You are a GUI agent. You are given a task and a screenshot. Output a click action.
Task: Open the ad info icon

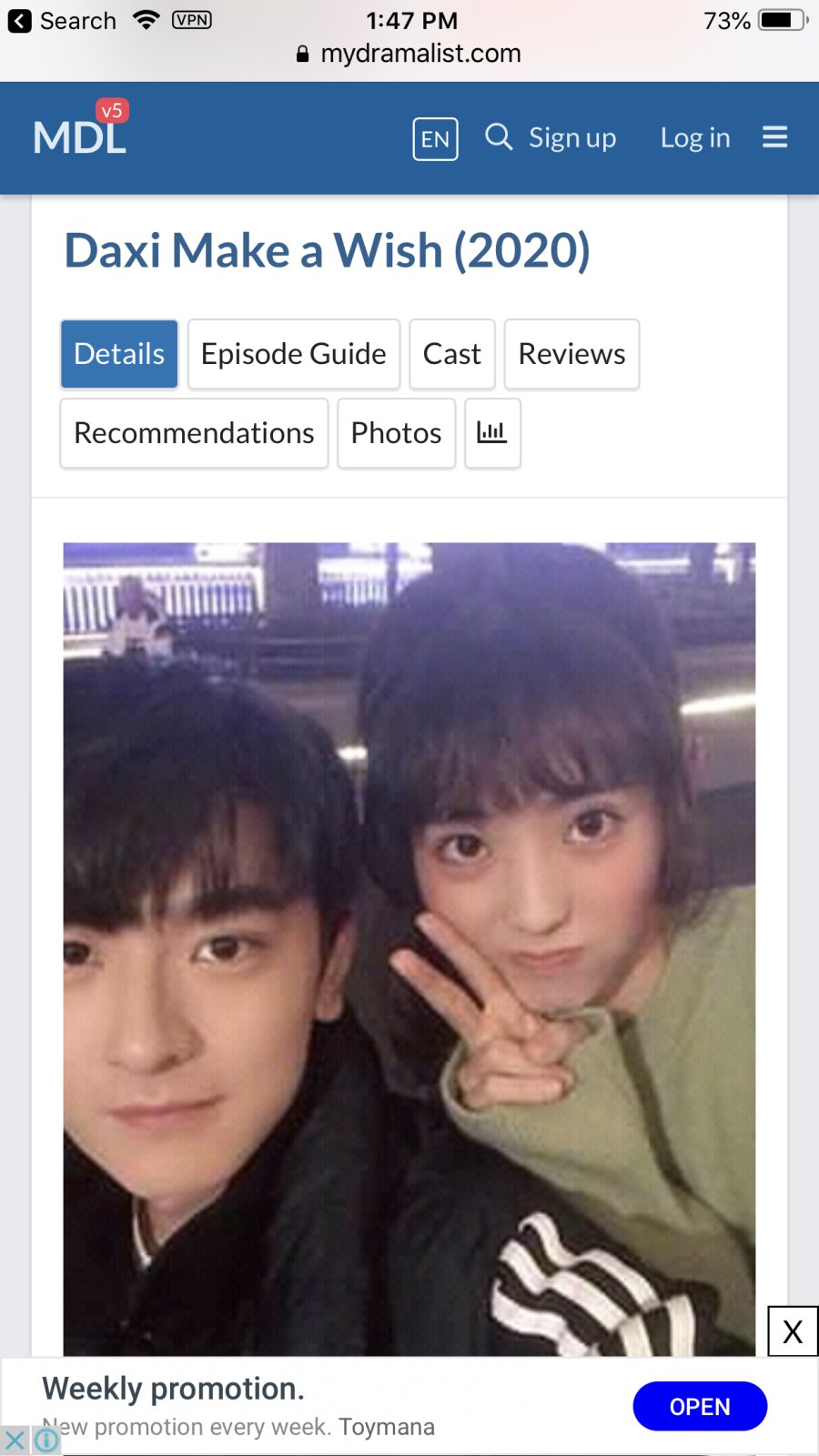(x=46, y=1441)
